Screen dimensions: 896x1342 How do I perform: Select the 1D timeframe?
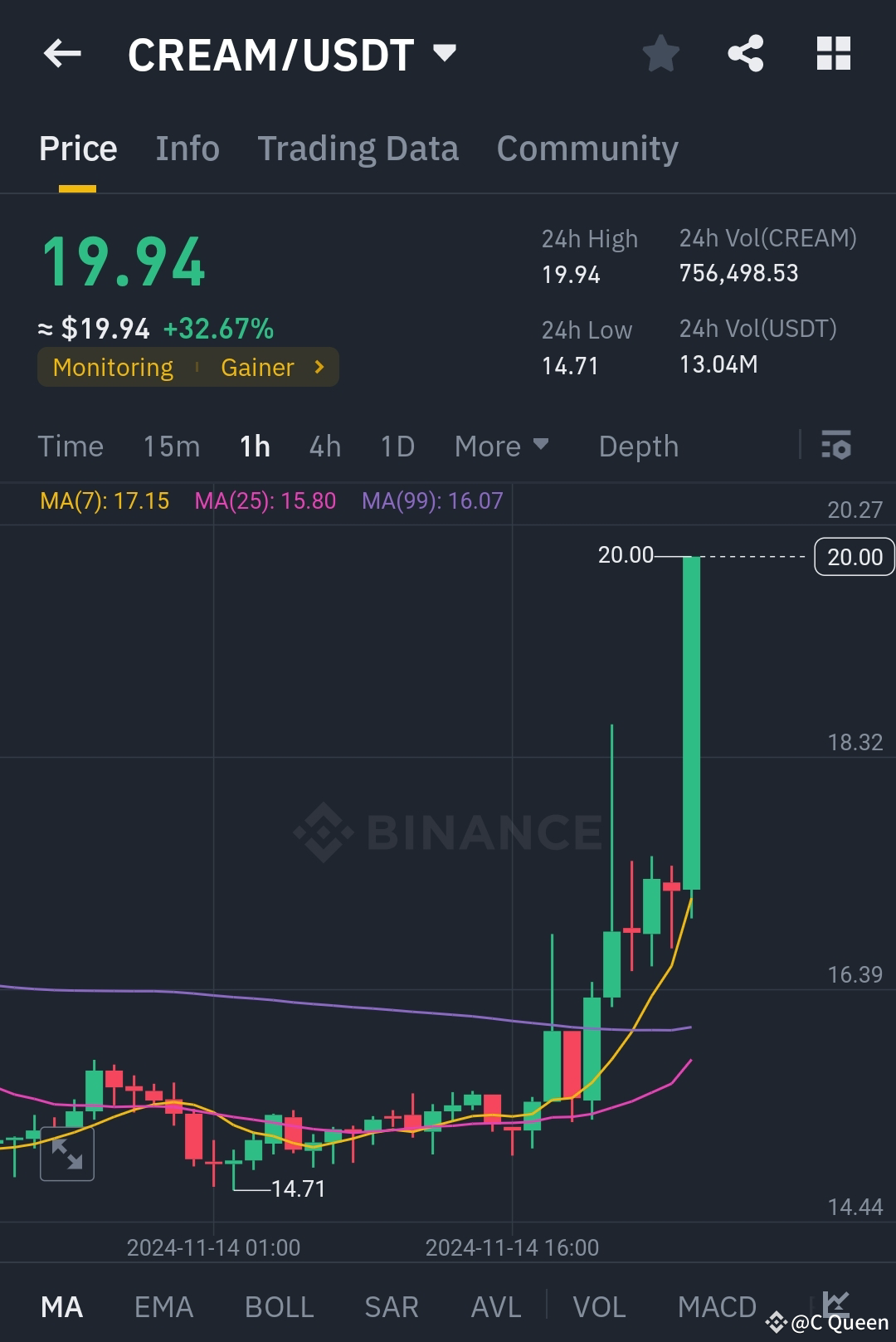(x=396, y=446)
